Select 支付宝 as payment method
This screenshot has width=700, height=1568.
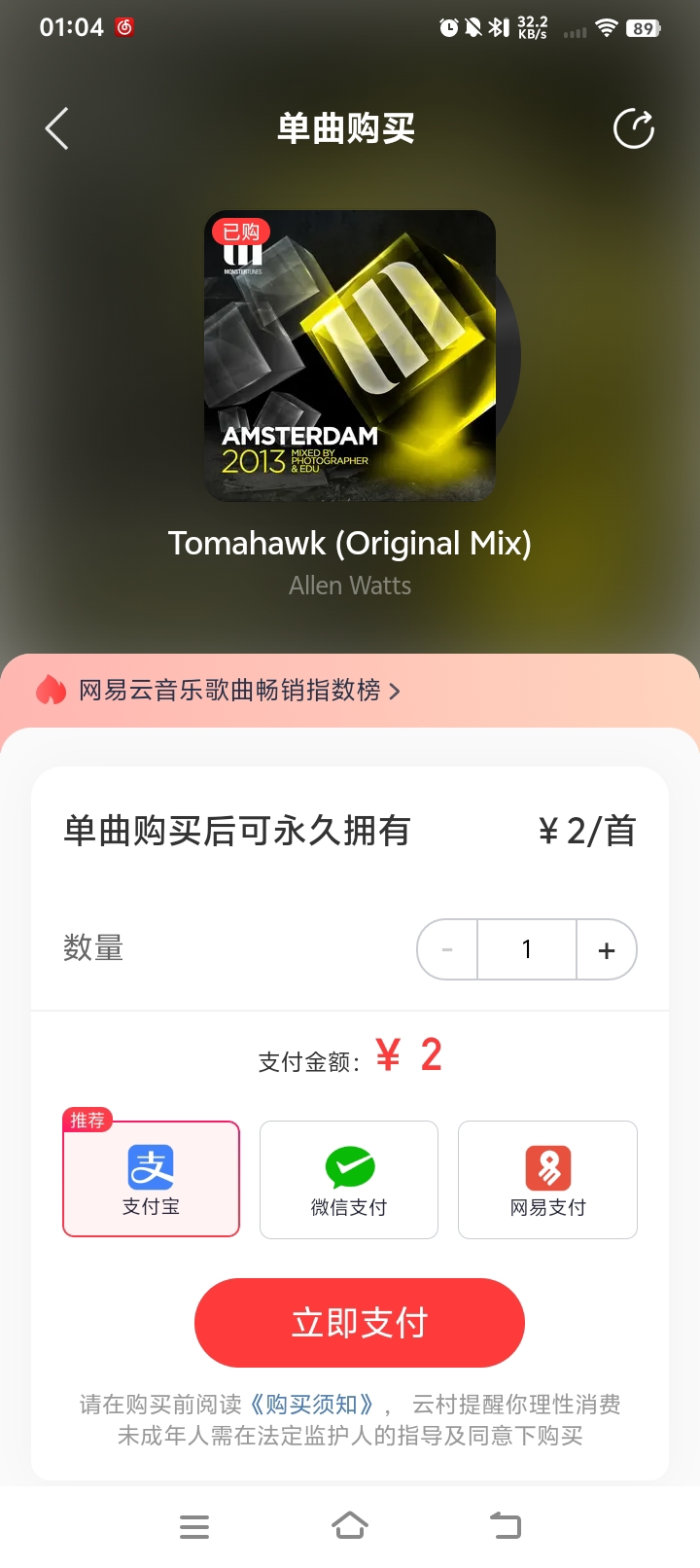click(x=151, y=1179)
